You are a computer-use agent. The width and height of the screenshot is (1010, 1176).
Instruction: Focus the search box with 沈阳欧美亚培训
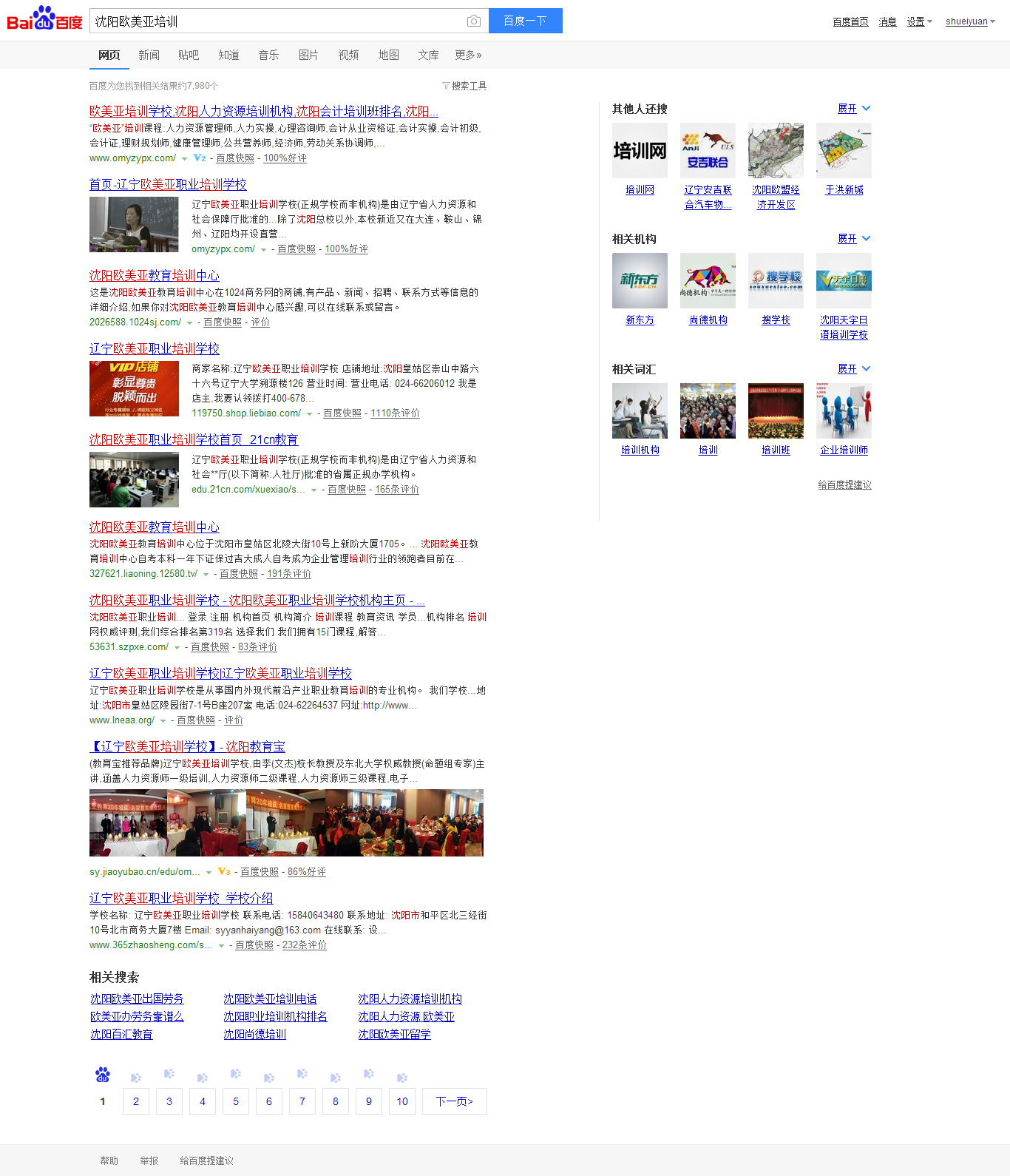(277, 21)
